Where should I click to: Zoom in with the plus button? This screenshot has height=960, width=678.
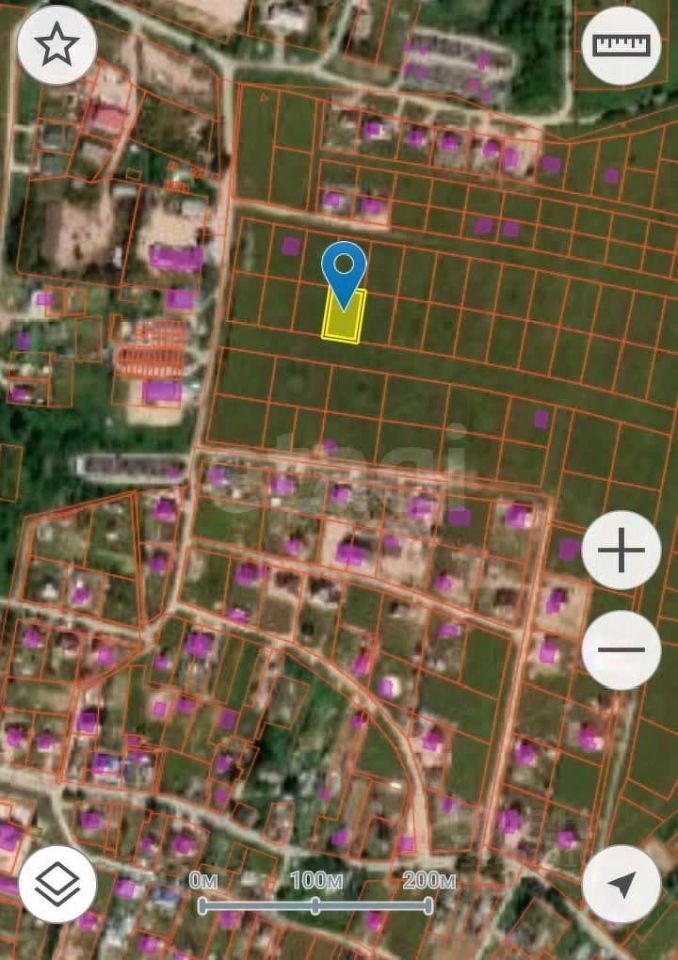point(621,550)
